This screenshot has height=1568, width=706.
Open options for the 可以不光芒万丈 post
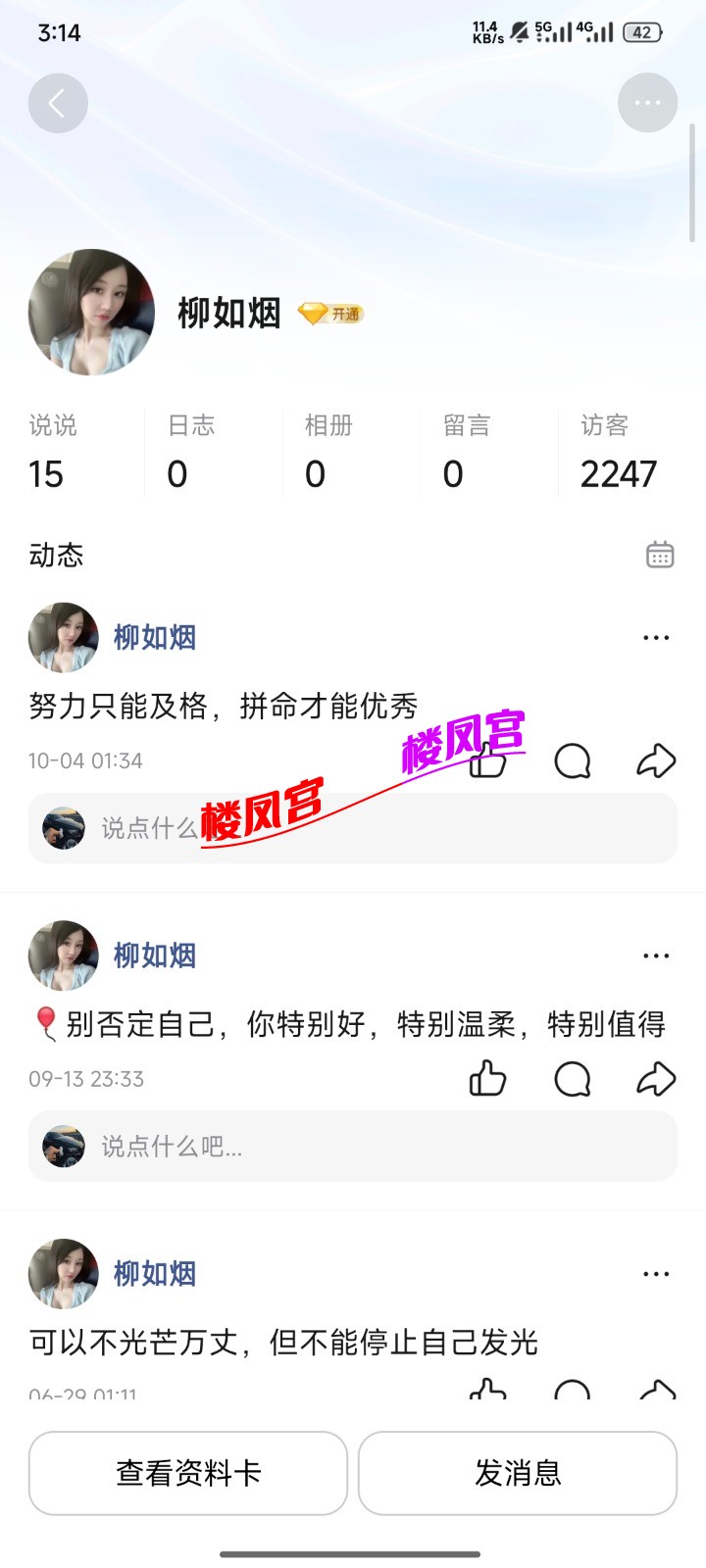[656, 1274]
